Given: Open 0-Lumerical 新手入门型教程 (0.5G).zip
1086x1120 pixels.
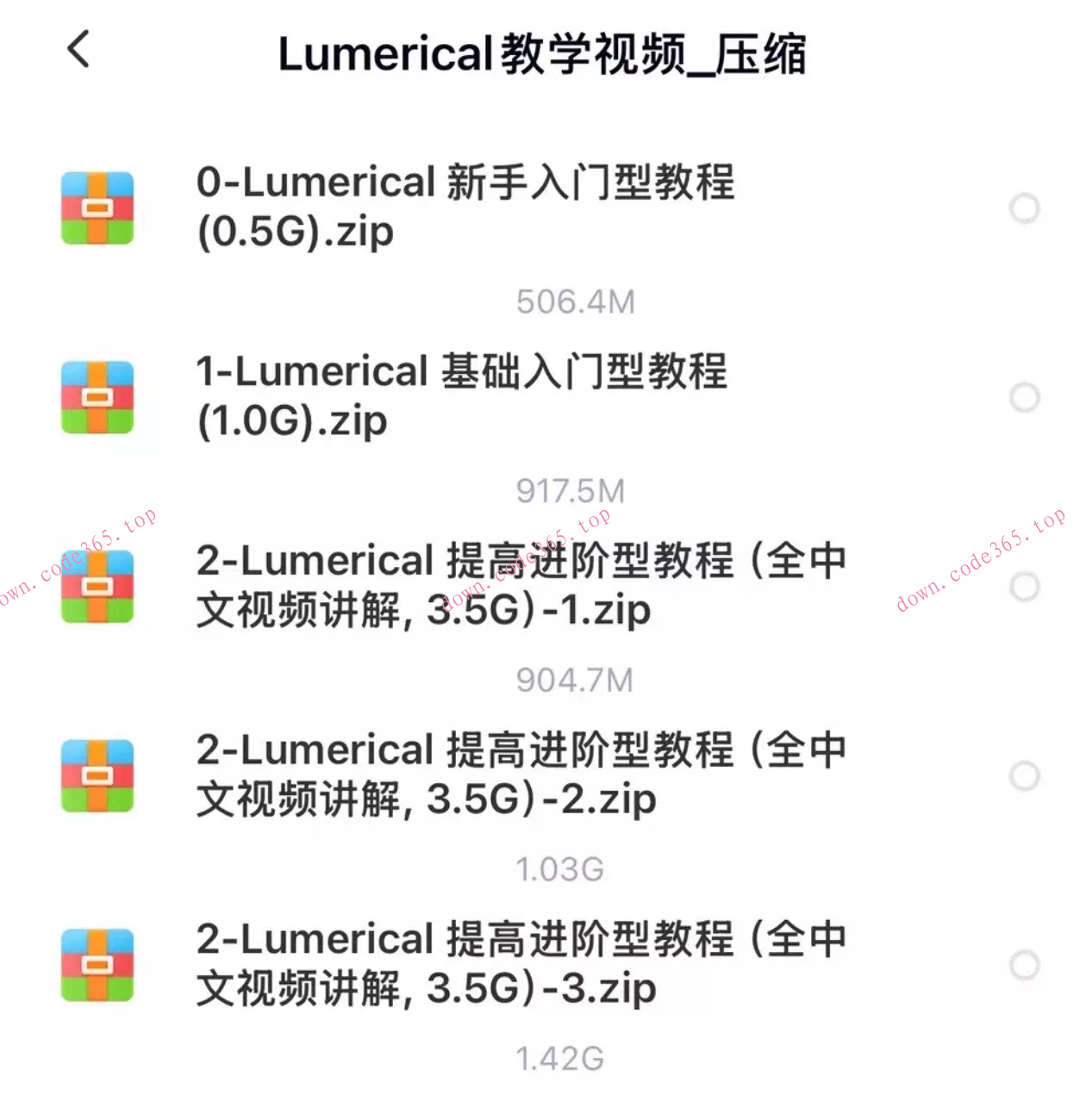Looking at the screenshot, I should pos(465,207).
